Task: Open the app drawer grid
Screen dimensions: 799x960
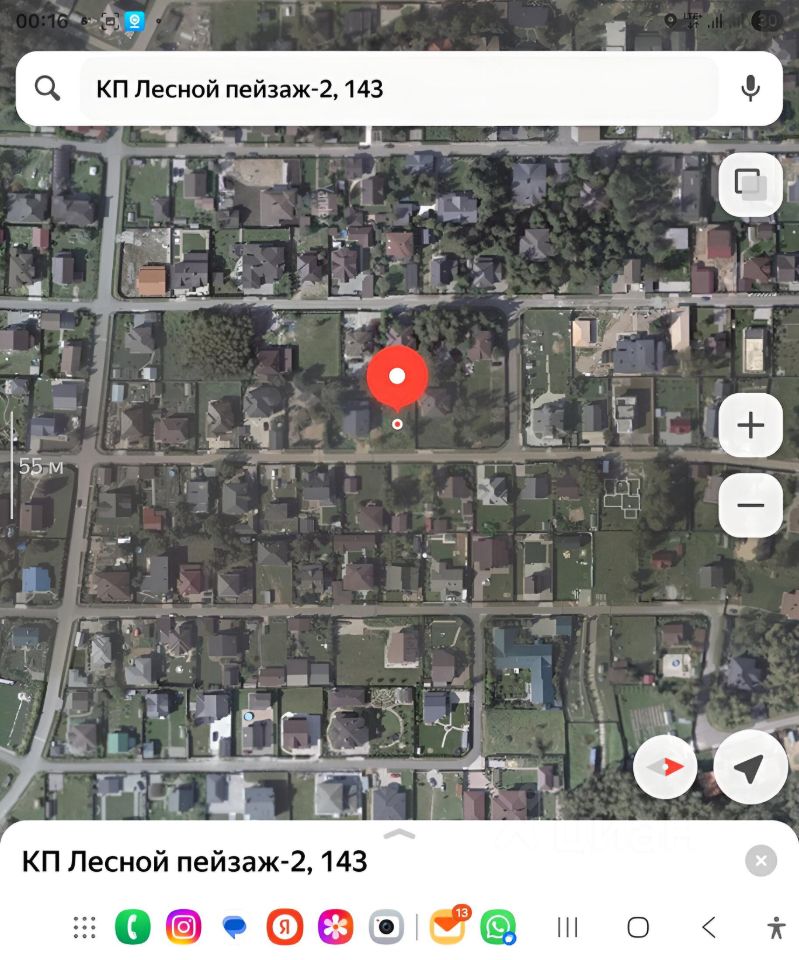Action: coord(84,927)
